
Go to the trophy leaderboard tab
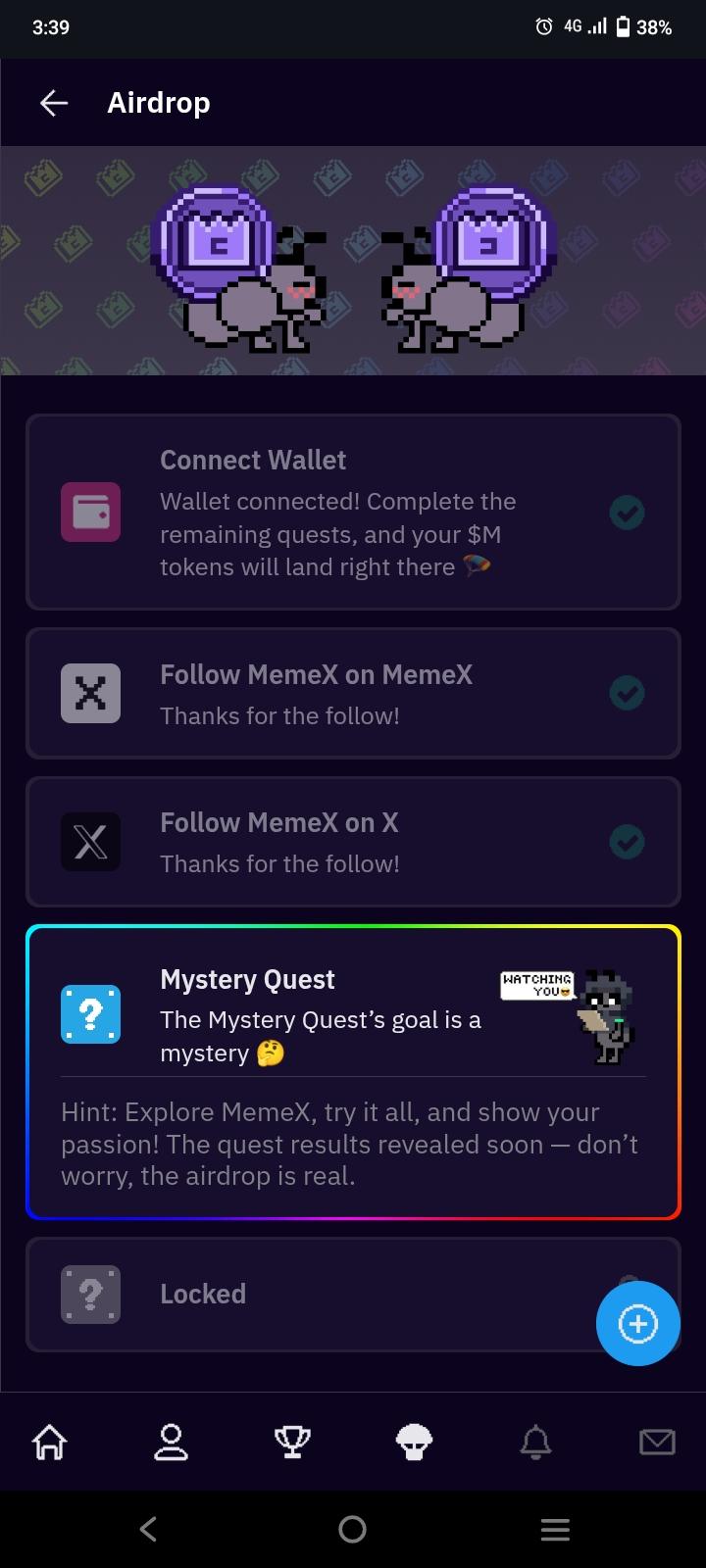click(292, 1442)
